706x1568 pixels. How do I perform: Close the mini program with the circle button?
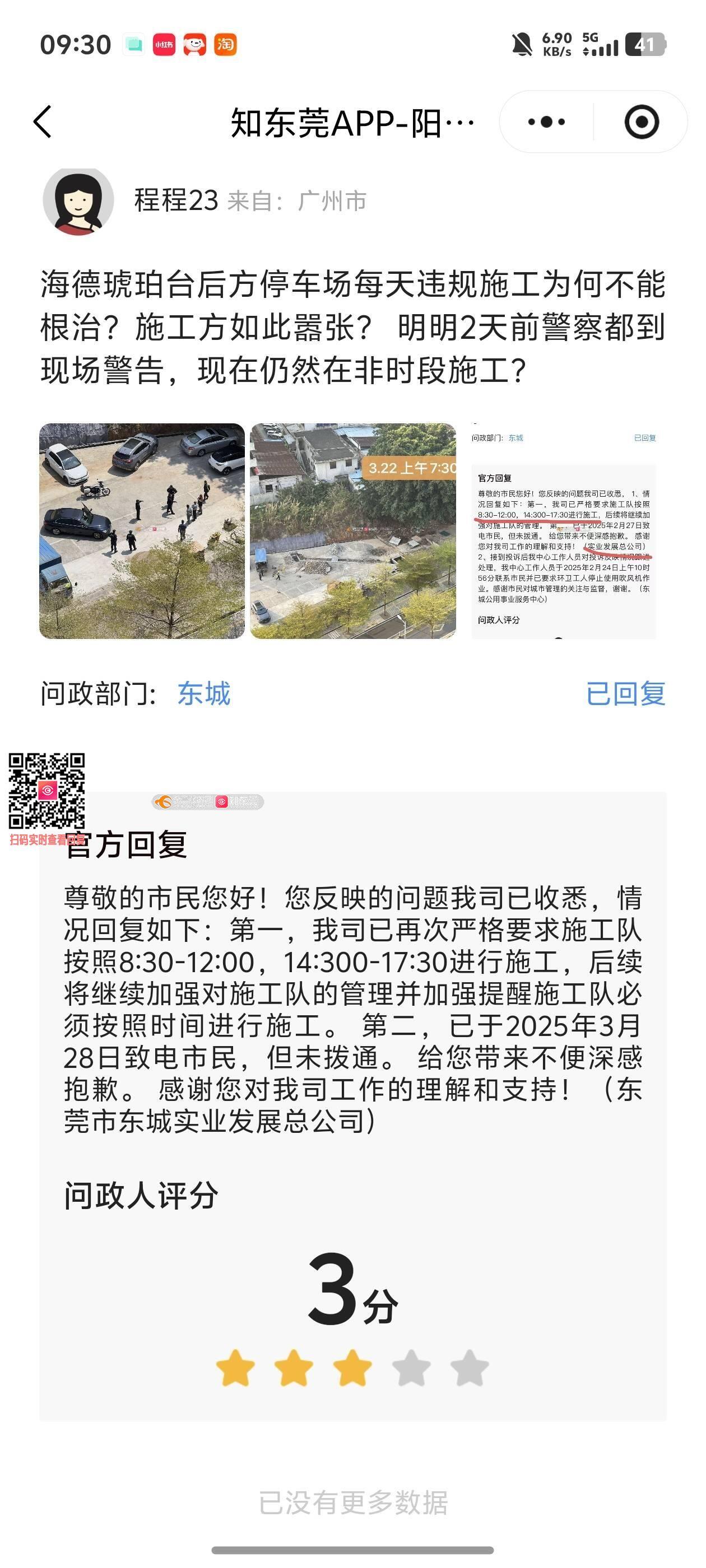pyautogui.click(x=642, y=122)
